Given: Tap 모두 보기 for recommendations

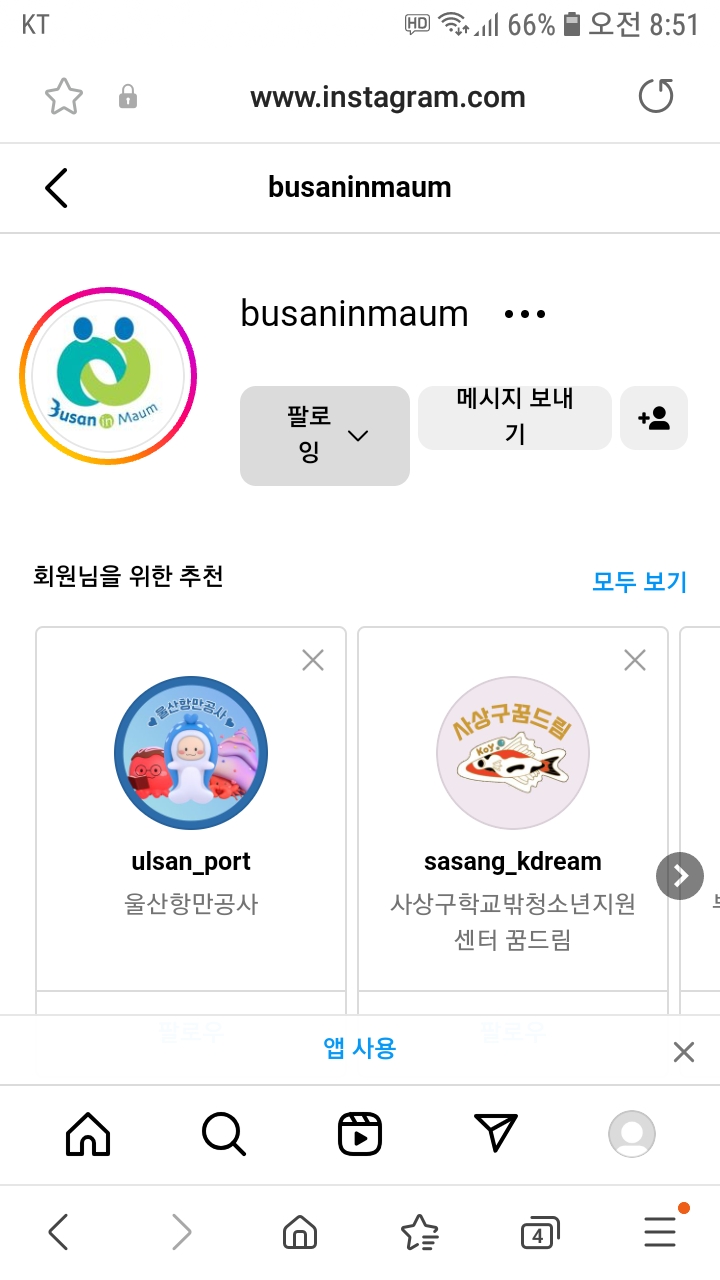Looking at the screenshot, I should tap(639, 581).
